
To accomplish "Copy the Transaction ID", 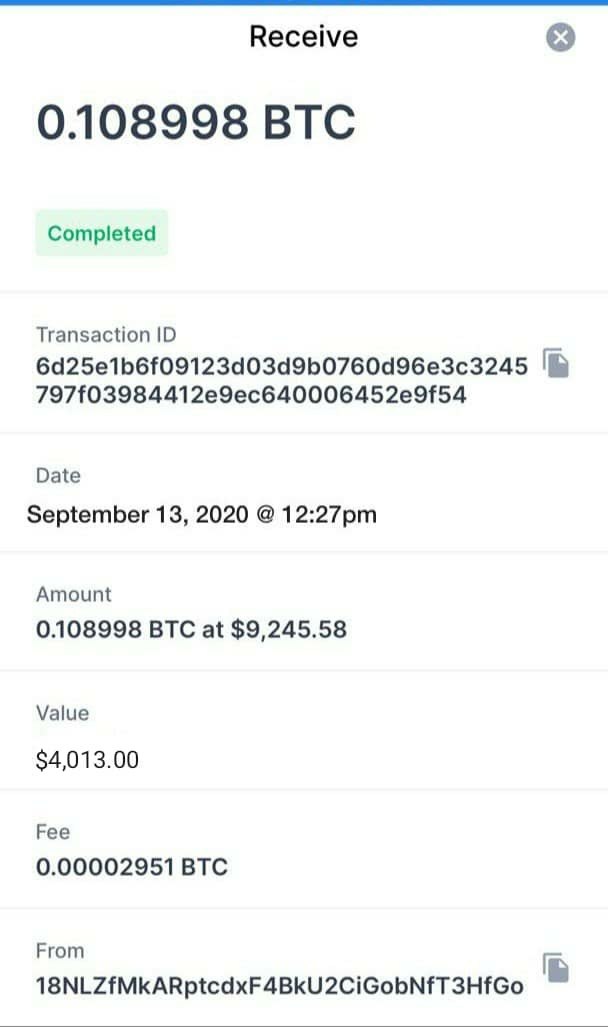I will [556, 364].
